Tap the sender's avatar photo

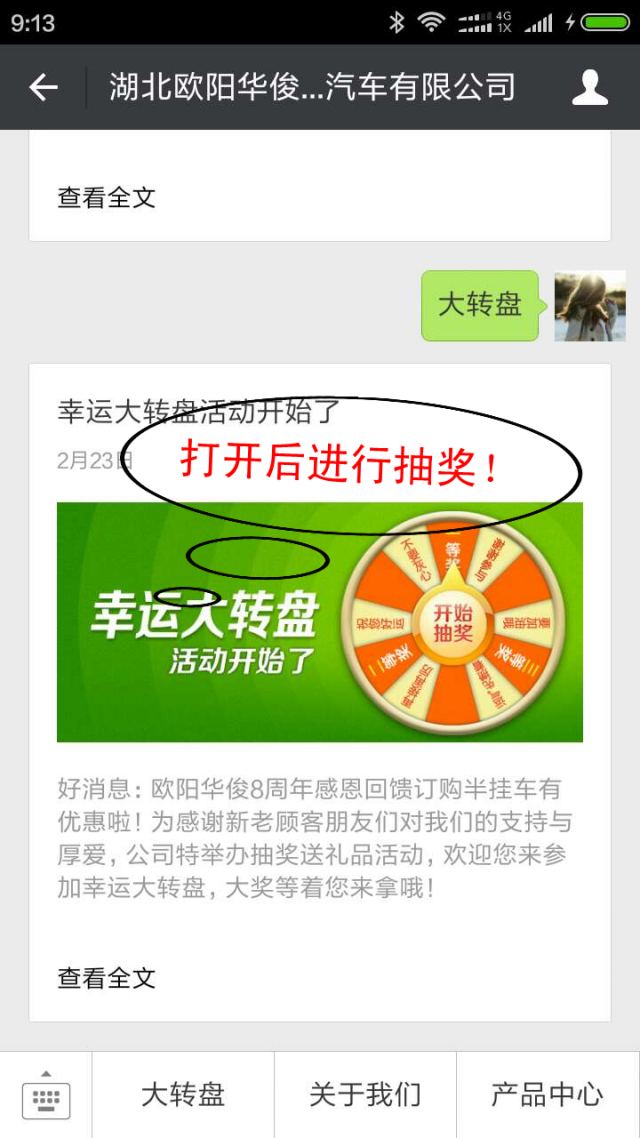(590, 306)
